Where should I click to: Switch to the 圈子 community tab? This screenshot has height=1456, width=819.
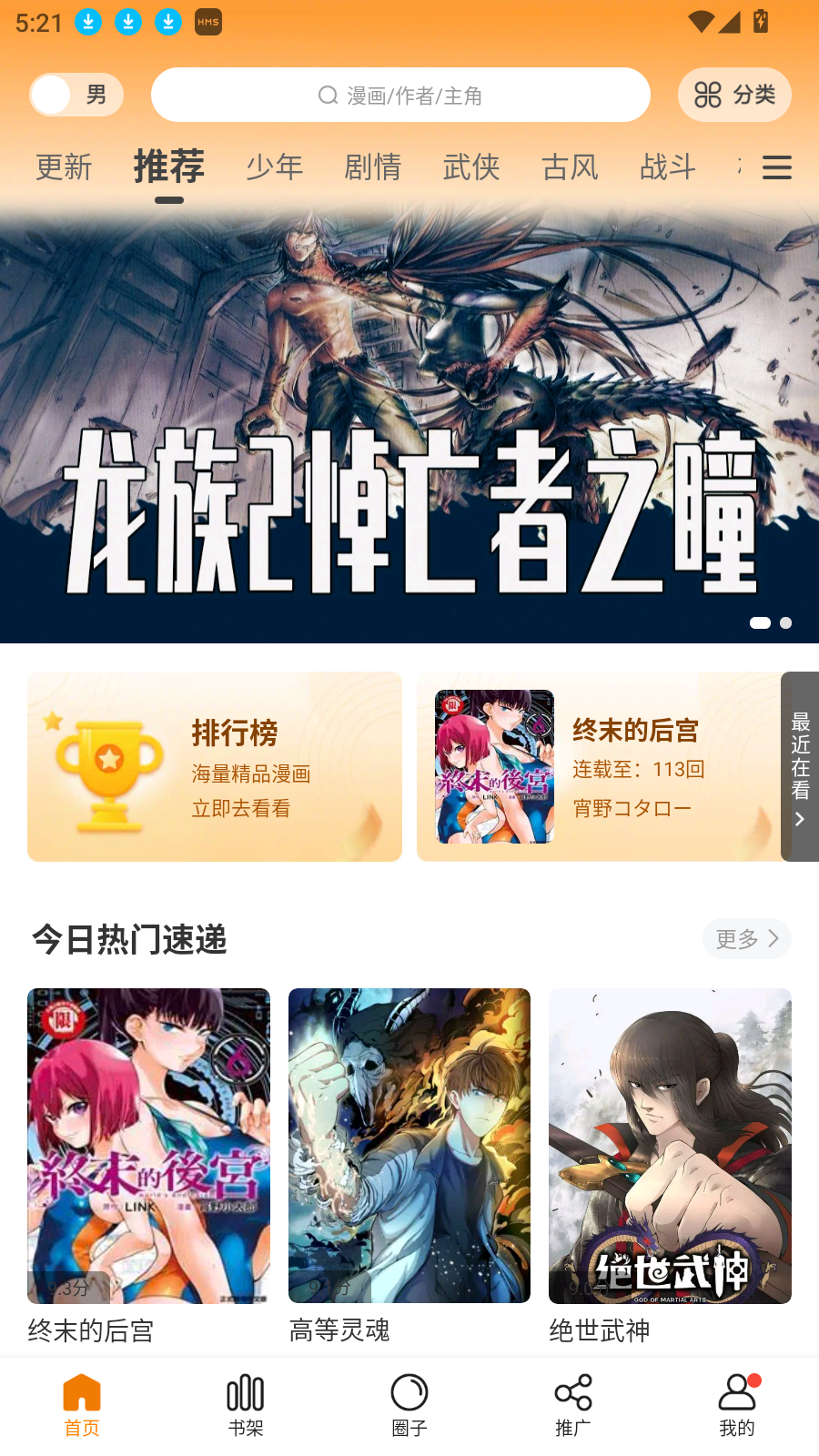pyautogui.click(x=409, y=1405)
